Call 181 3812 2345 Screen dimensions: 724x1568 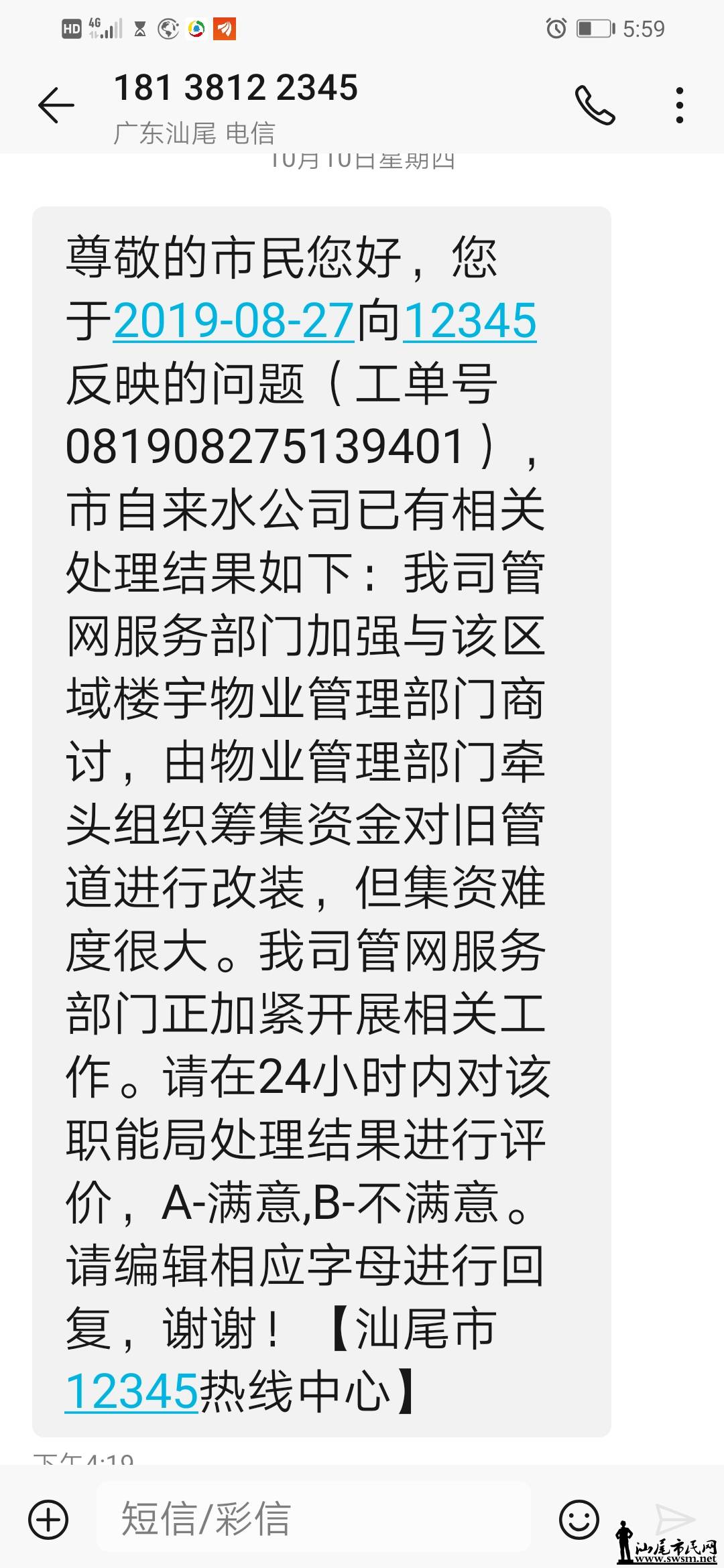[x=595, y=105]
